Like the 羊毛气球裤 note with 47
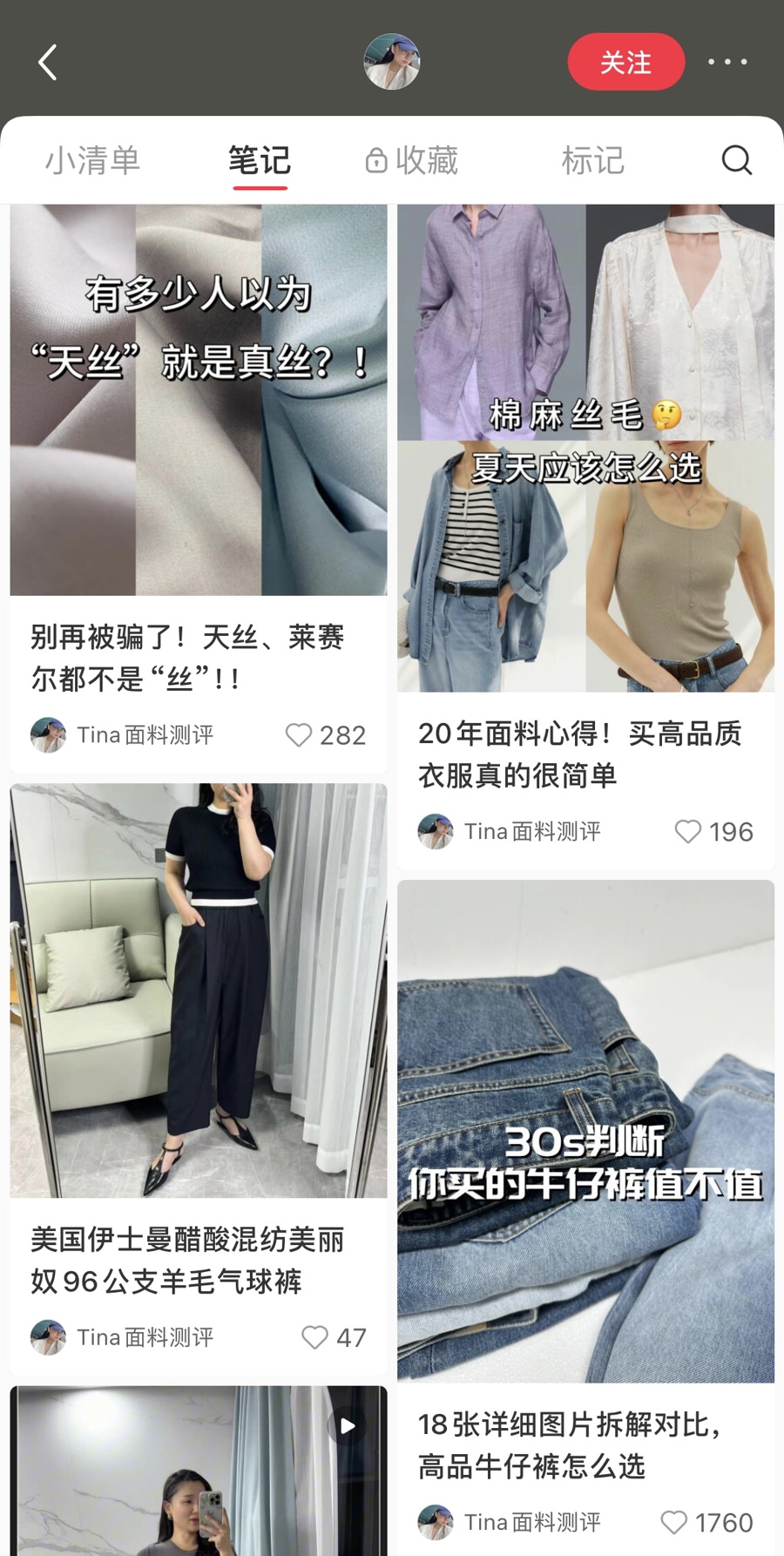Image resolution: width=784 pixels, height=1556 pixels. point(314,1337)
